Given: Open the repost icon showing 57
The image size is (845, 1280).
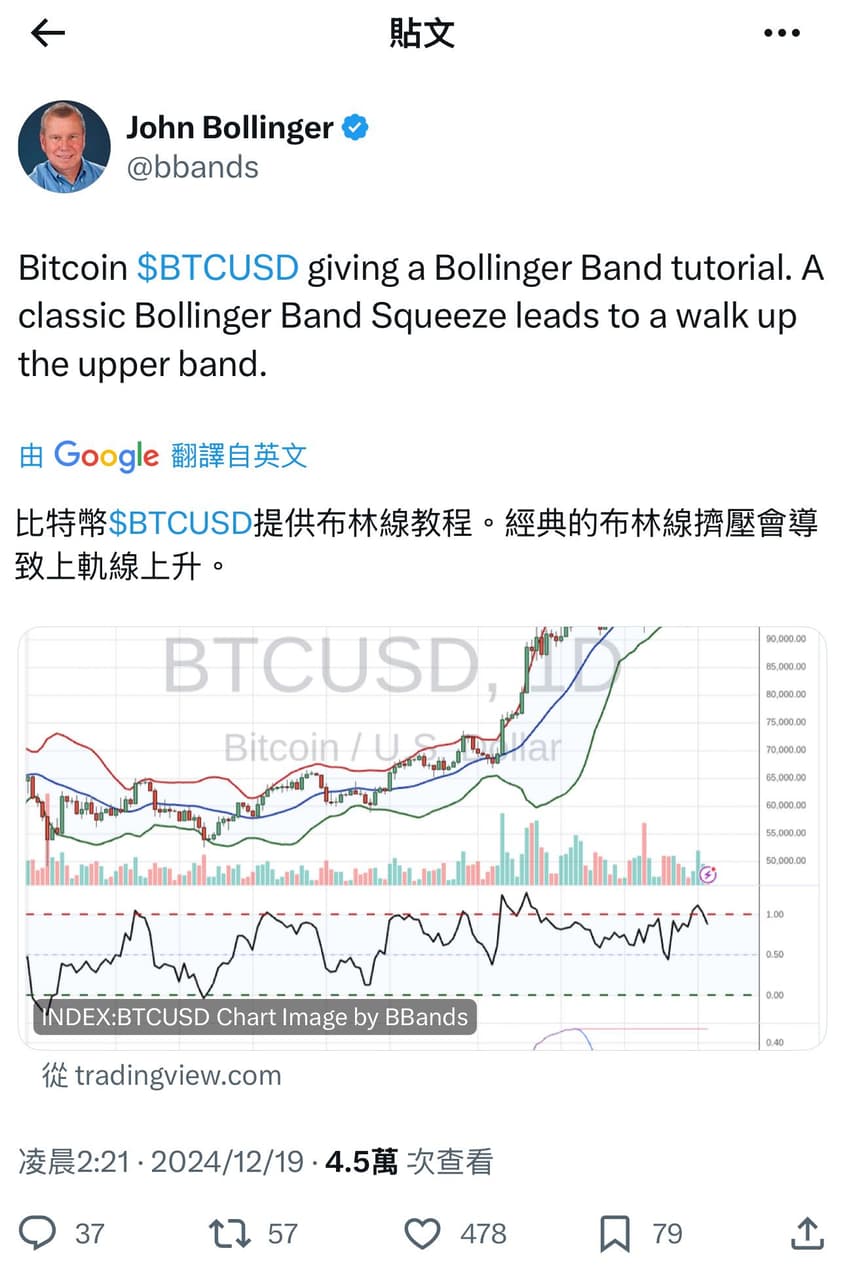Looking at the screenshot, I should 231,1232.
